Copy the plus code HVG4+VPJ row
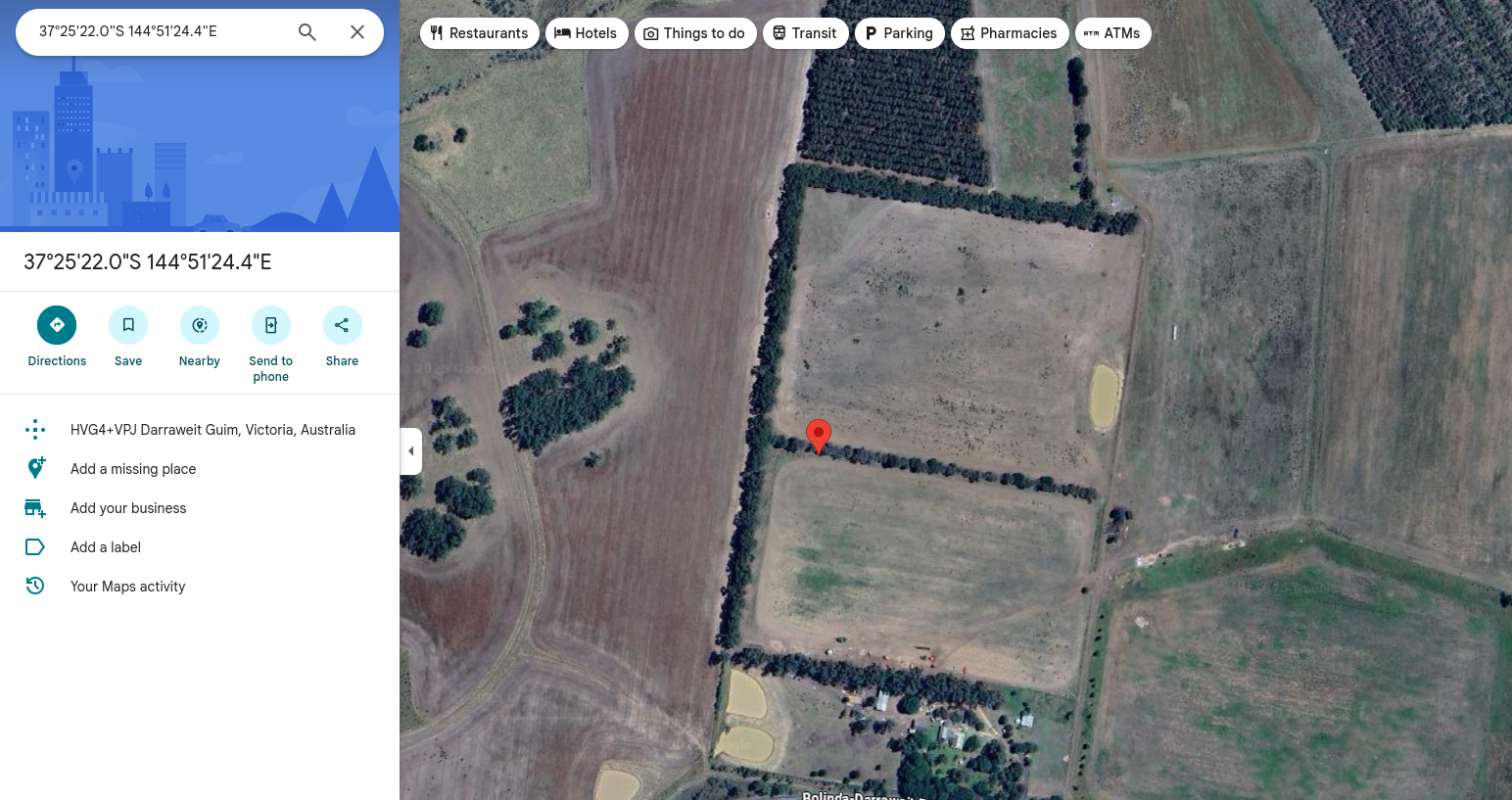Viewport: 1512px width, 800px height. (213, 430)
